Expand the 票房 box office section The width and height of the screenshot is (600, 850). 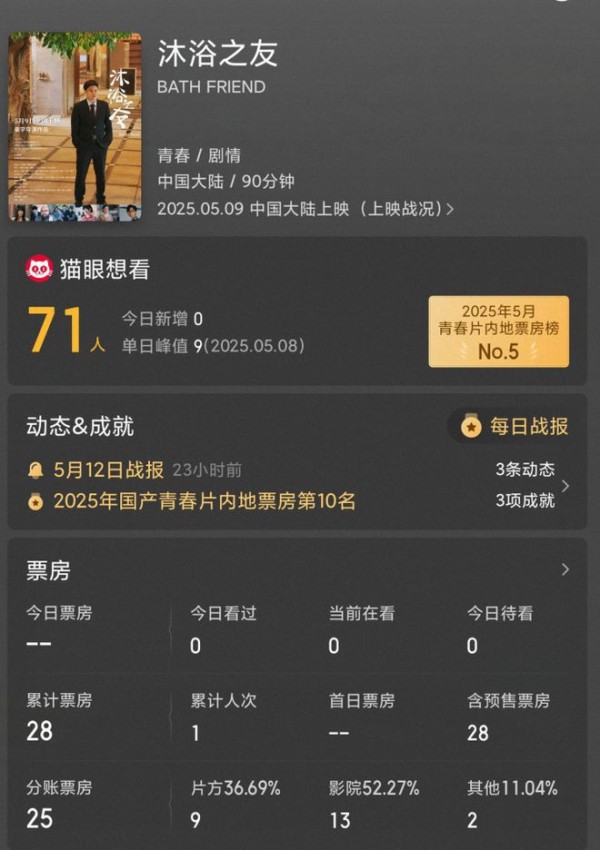565,570
